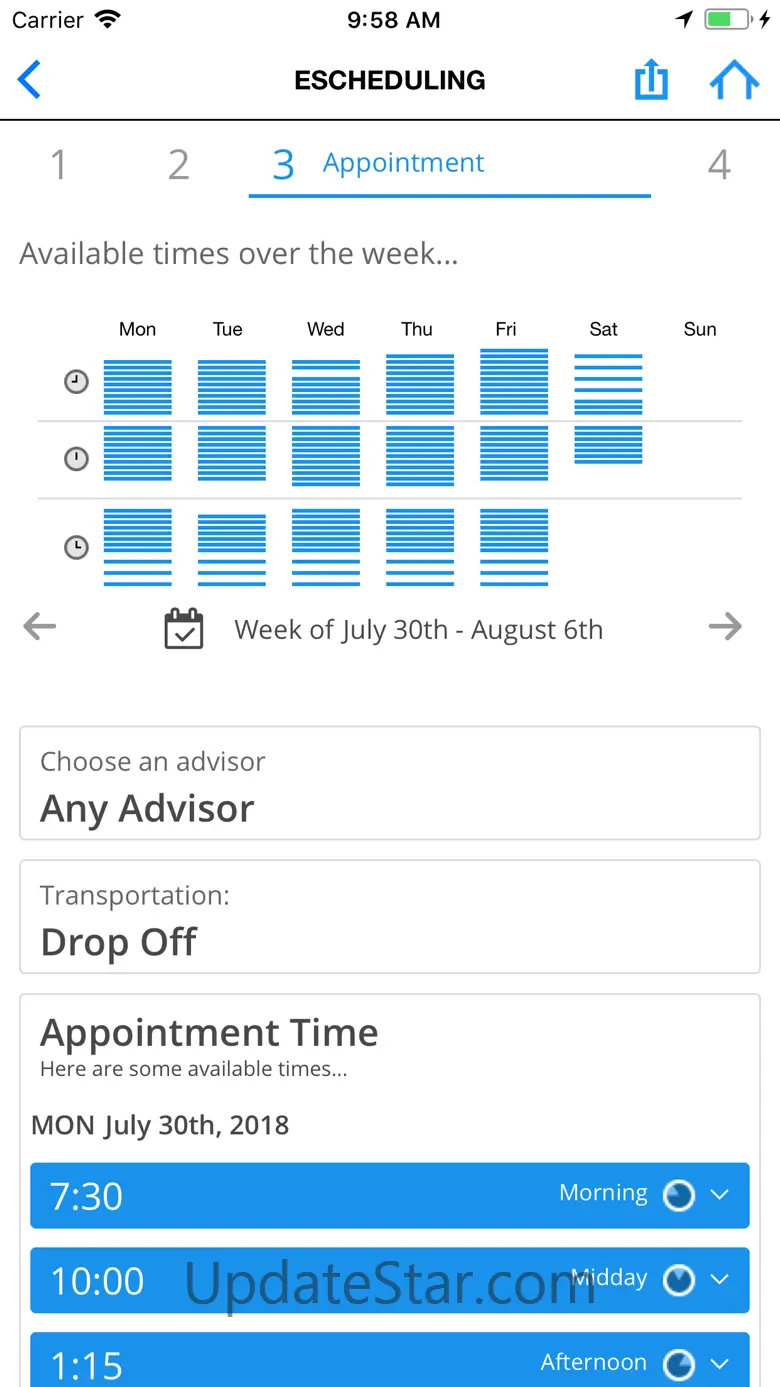Select the 7:30 Morning appointment
Screen dimensions: 780x1387
click(390, 1195)
